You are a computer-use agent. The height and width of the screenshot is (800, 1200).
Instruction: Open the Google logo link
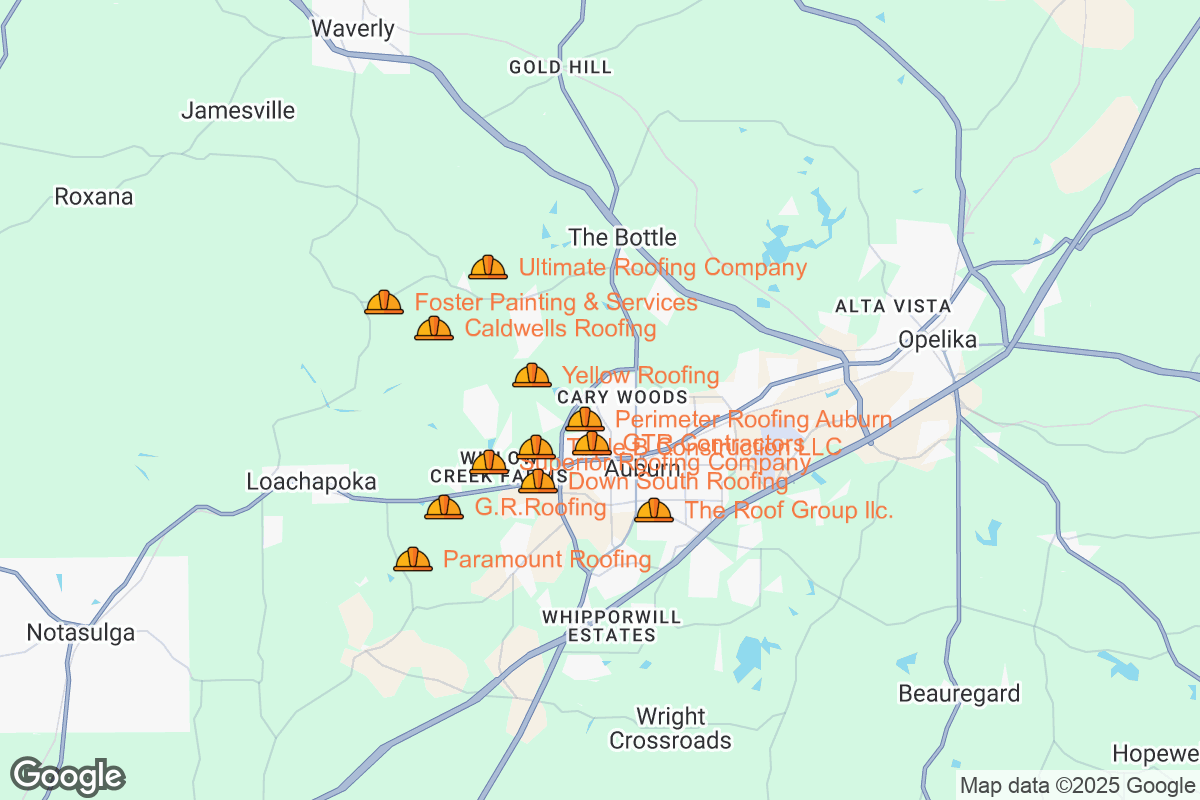click(68, 776)
